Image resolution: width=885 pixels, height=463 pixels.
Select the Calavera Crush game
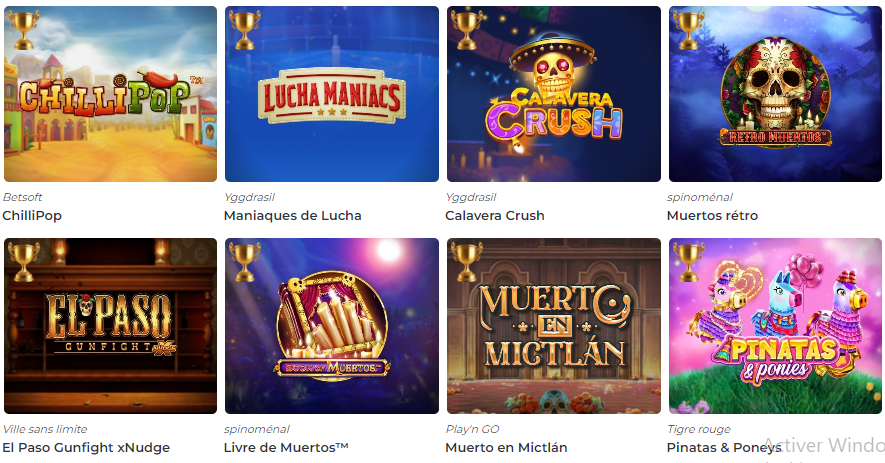pyautogui.click(x=553, y=94)
